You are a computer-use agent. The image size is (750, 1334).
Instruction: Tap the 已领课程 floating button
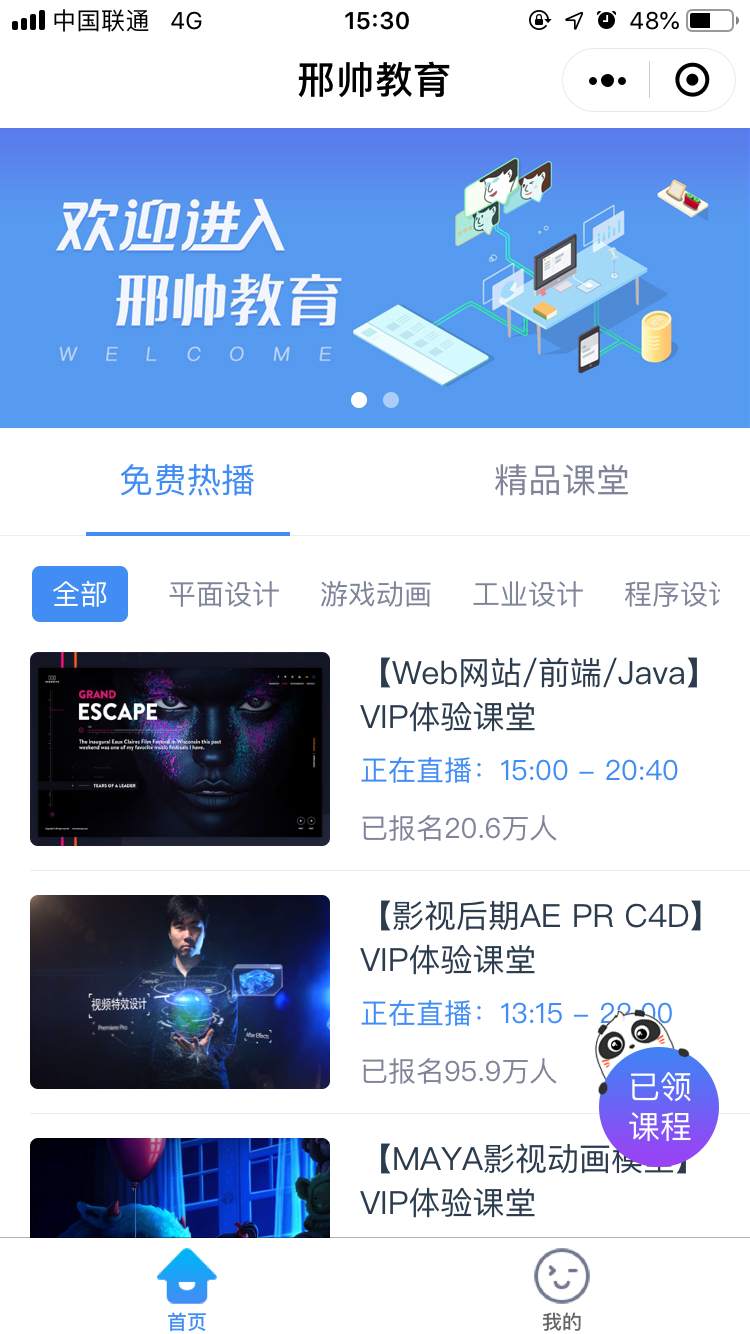pyautogui.click(x=659, y=1107)
